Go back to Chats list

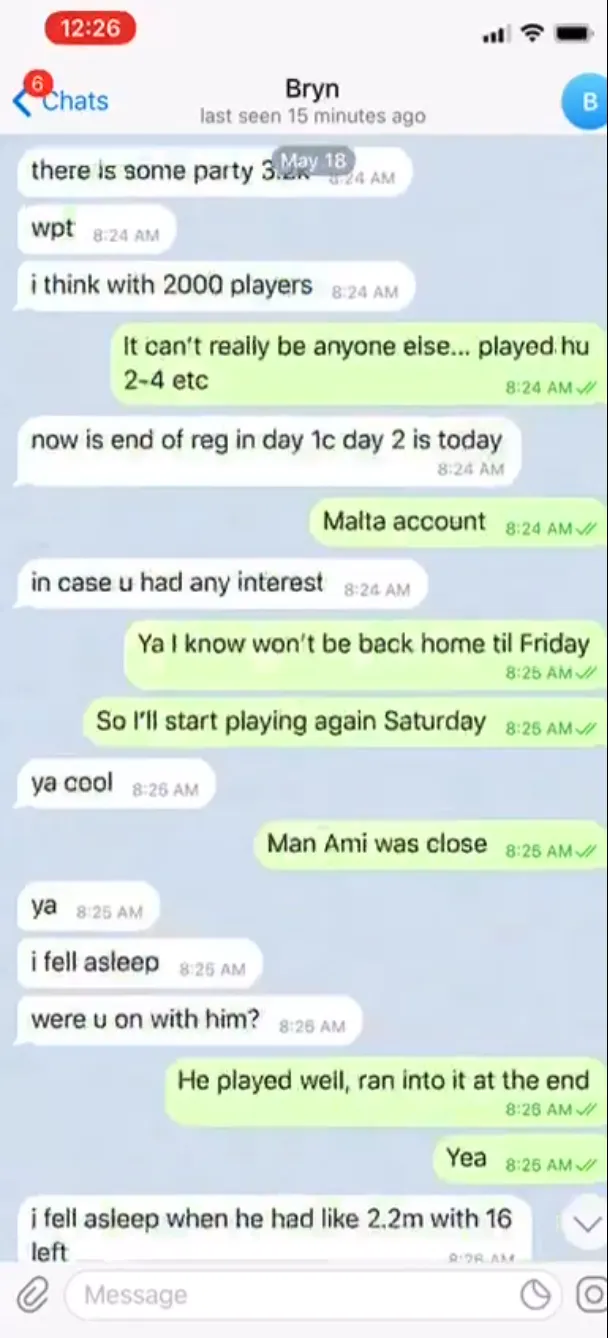60,100
